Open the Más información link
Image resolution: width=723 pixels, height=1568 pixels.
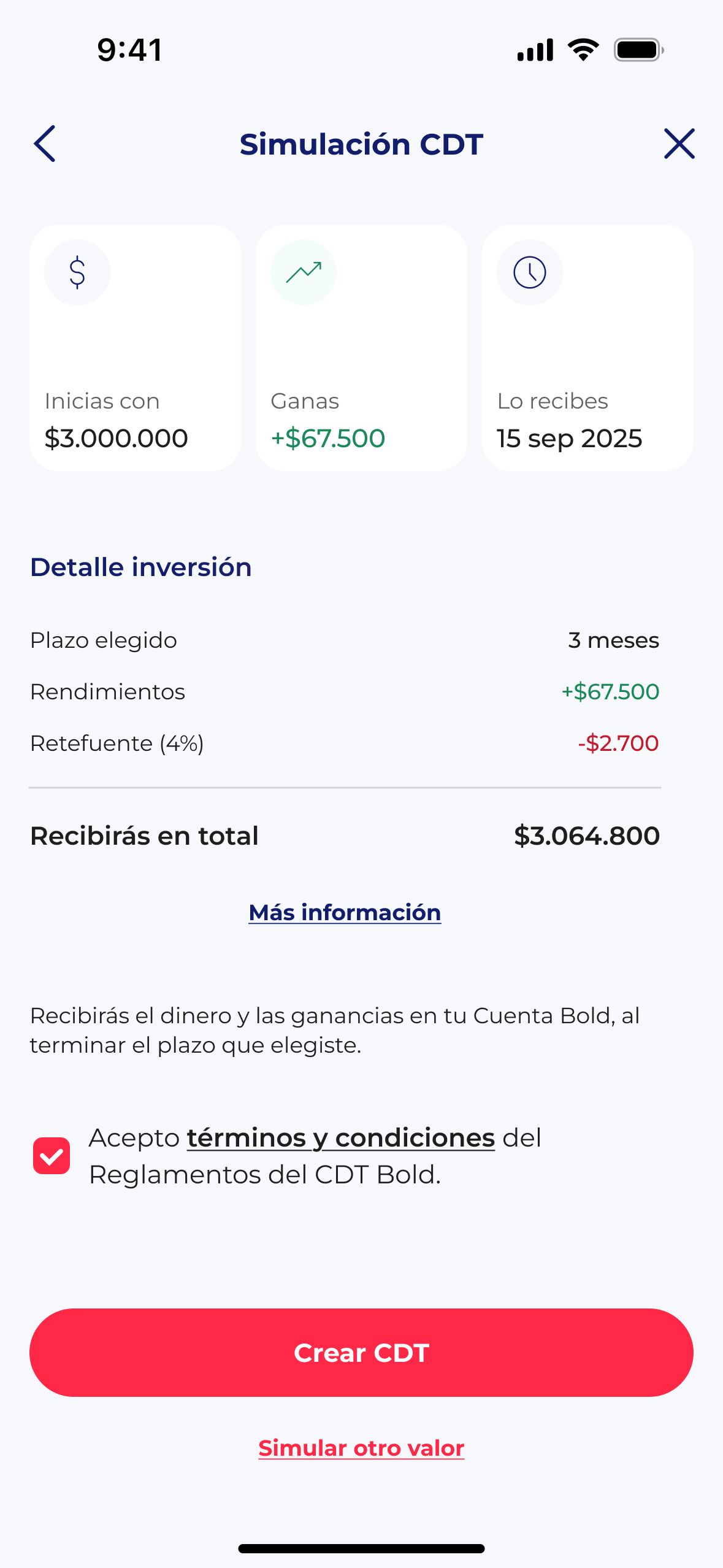345,912
